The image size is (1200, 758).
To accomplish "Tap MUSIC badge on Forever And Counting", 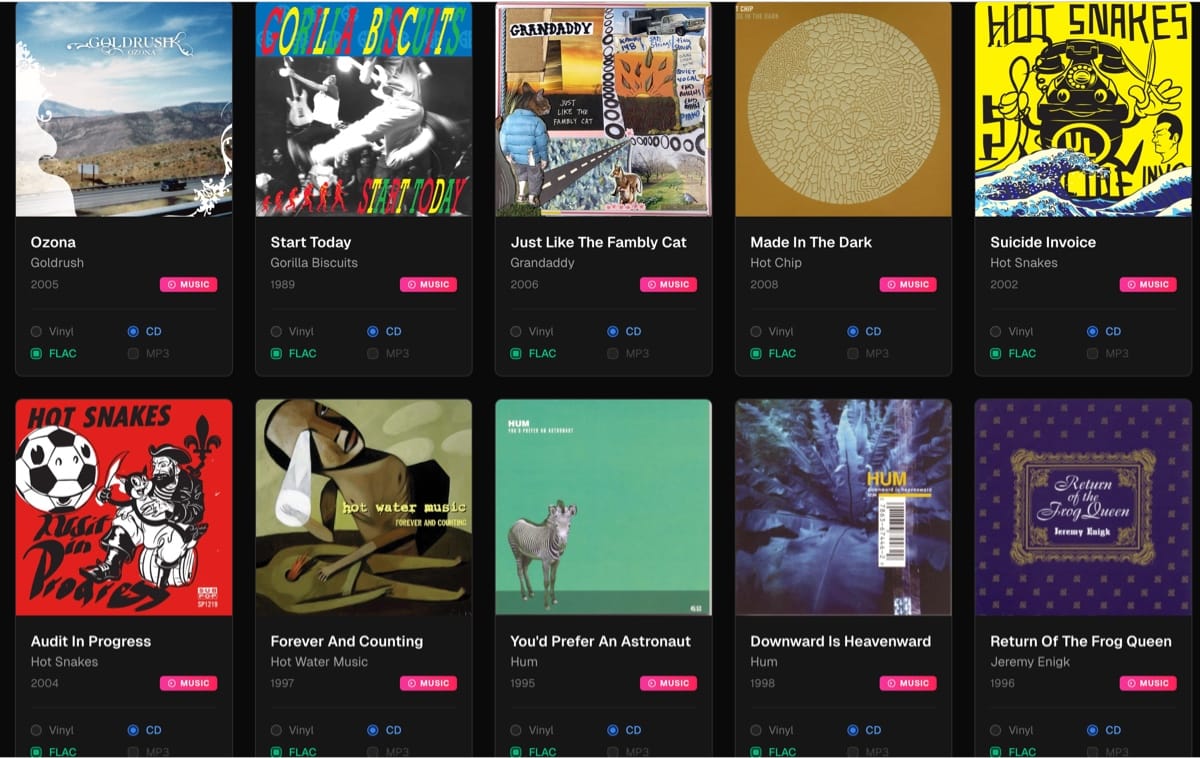I will click(428, 683).
